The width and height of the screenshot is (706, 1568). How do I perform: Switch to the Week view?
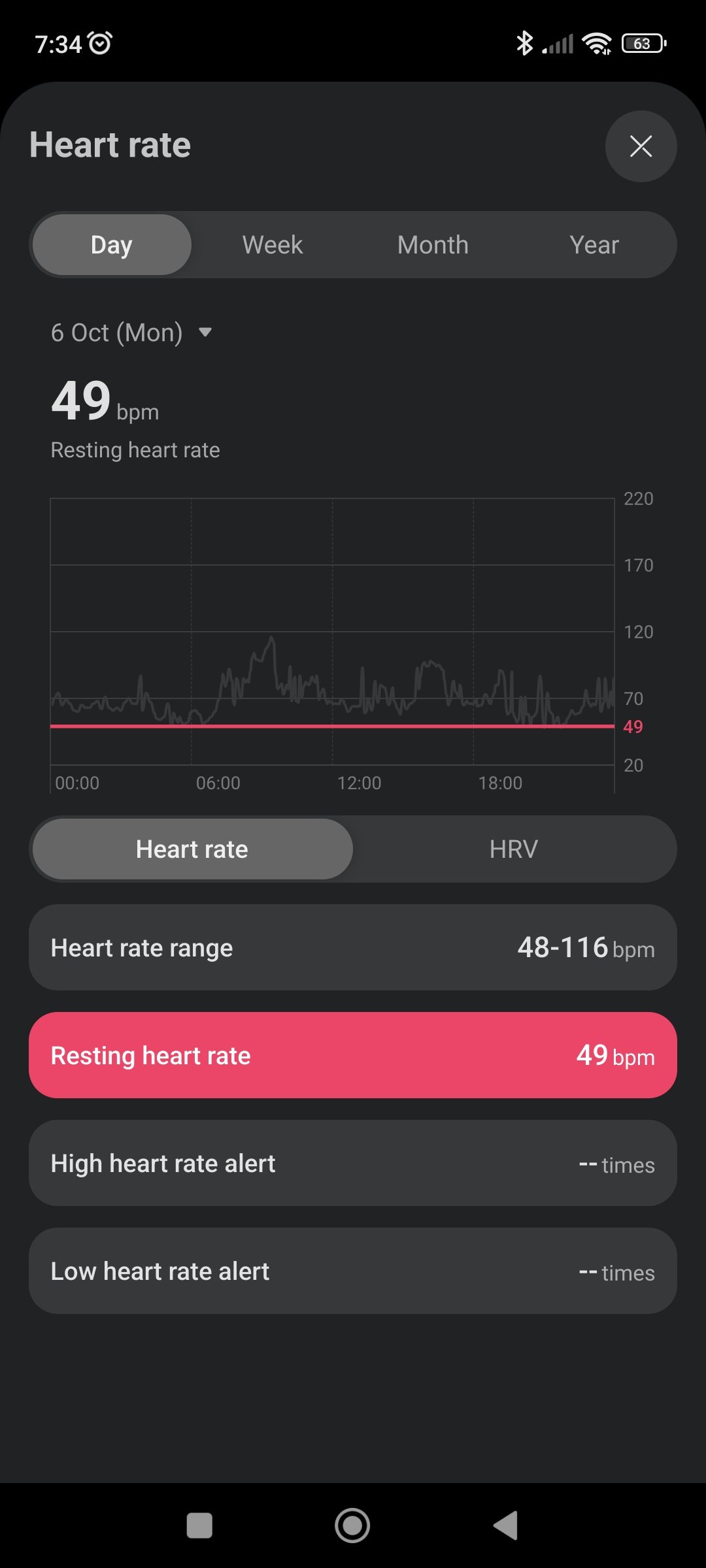(273, 245)
